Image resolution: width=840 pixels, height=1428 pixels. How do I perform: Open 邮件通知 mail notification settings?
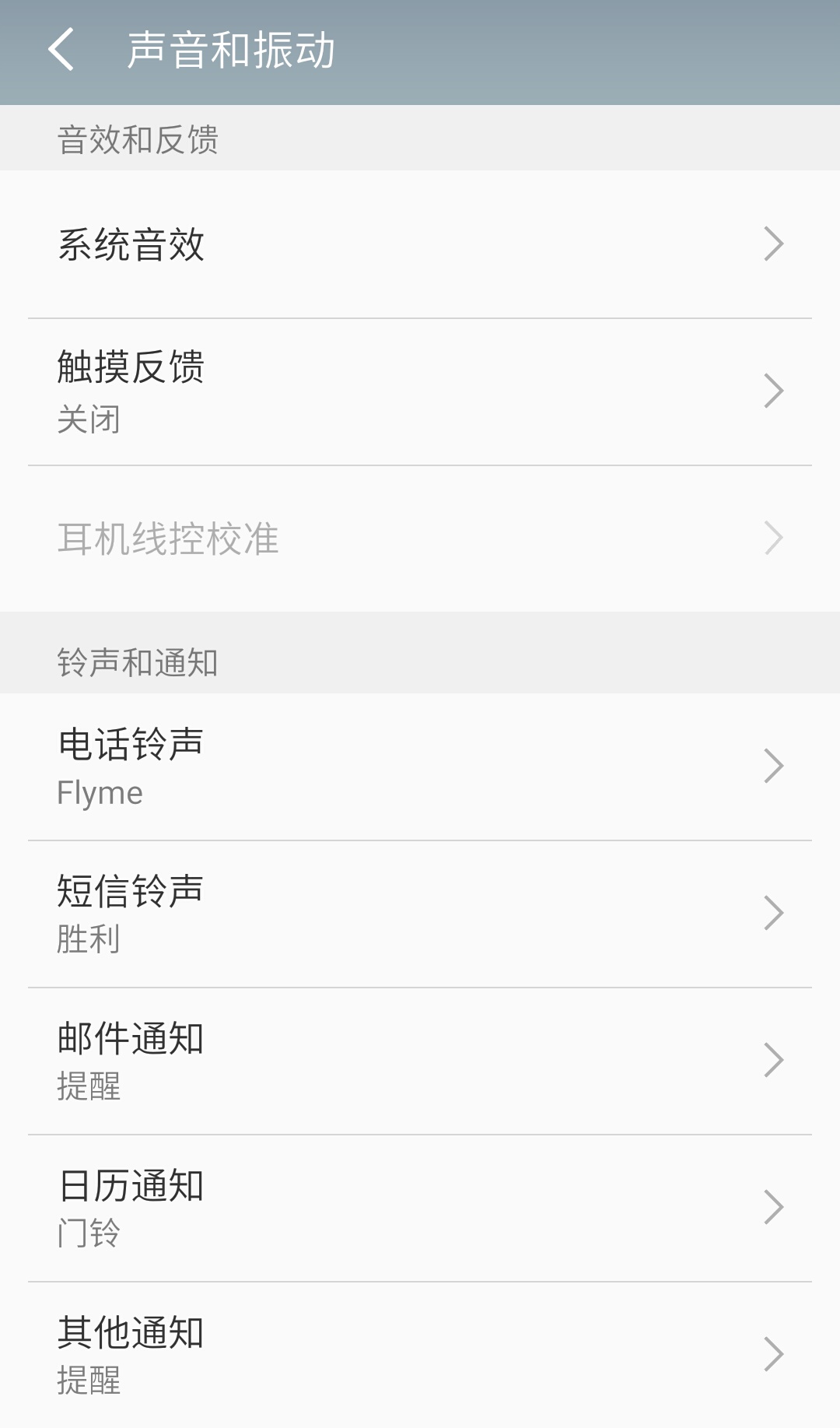tap(311, 1058)
